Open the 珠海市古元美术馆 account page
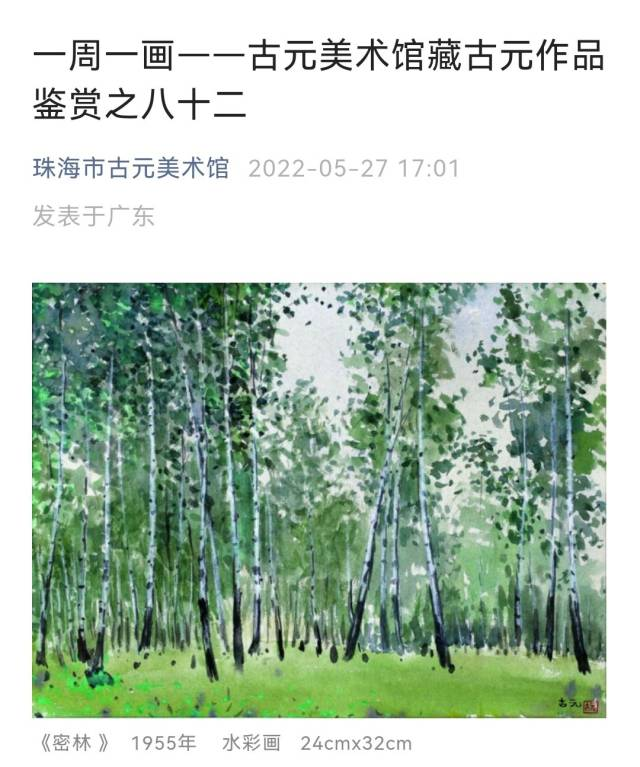Screen dimensions: 640x767 point(130,167)
